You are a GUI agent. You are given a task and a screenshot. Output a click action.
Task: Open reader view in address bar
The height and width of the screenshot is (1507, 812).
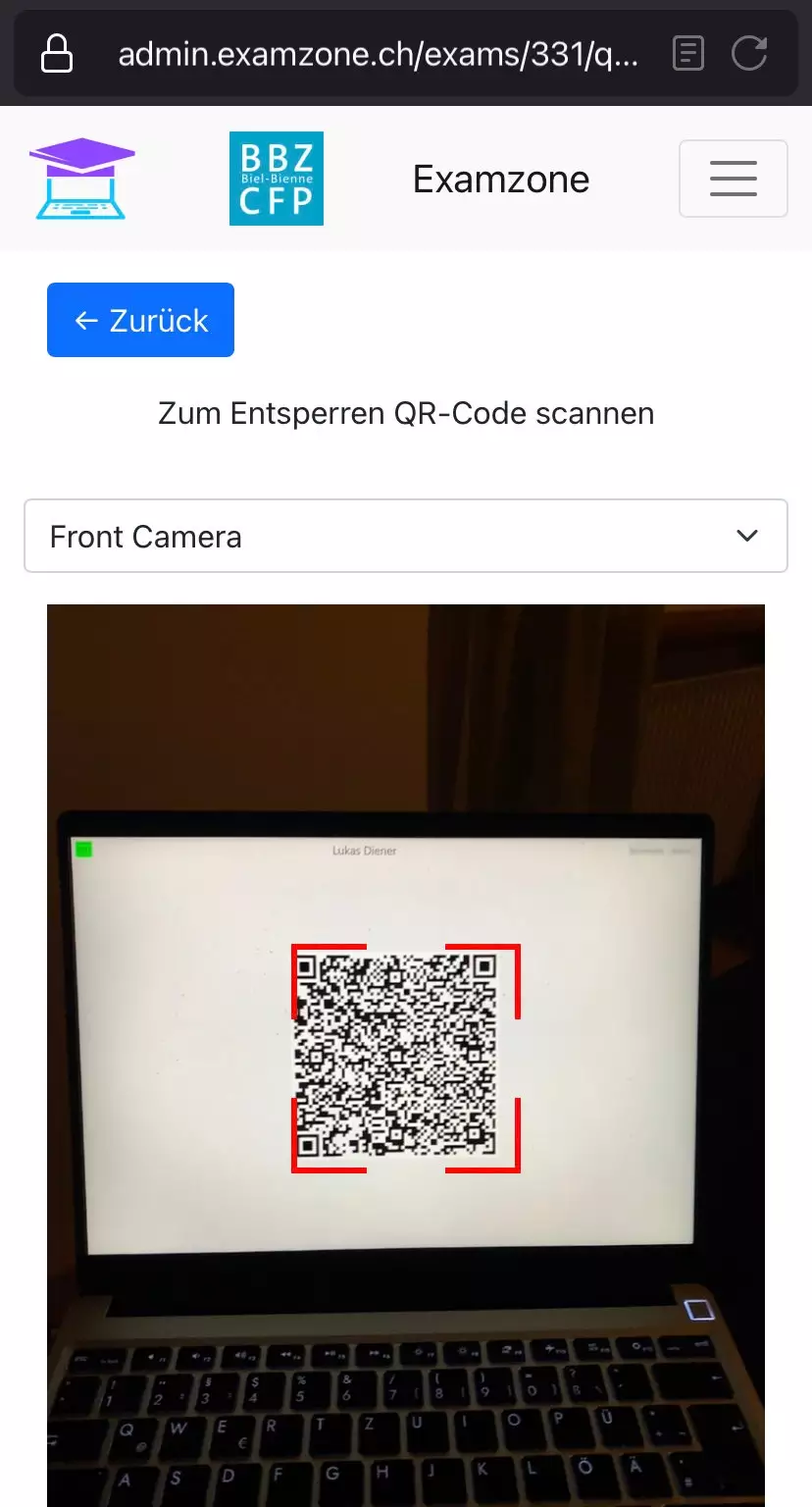tap(688, 53)
